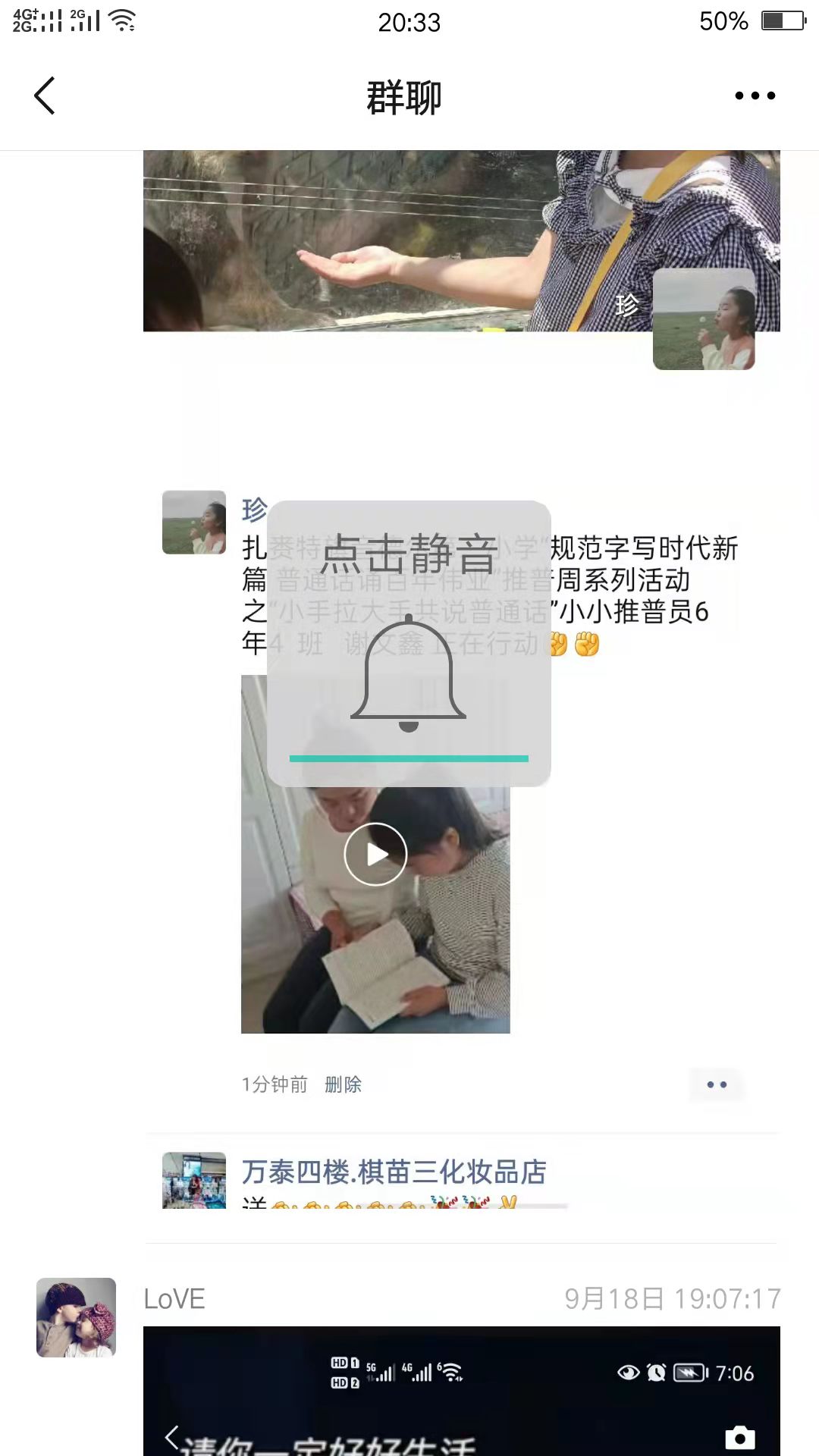The height and width of the screenshot is (1456, 819).
Task: Open LoVE's avatar profile
Action: point(76,1317)
